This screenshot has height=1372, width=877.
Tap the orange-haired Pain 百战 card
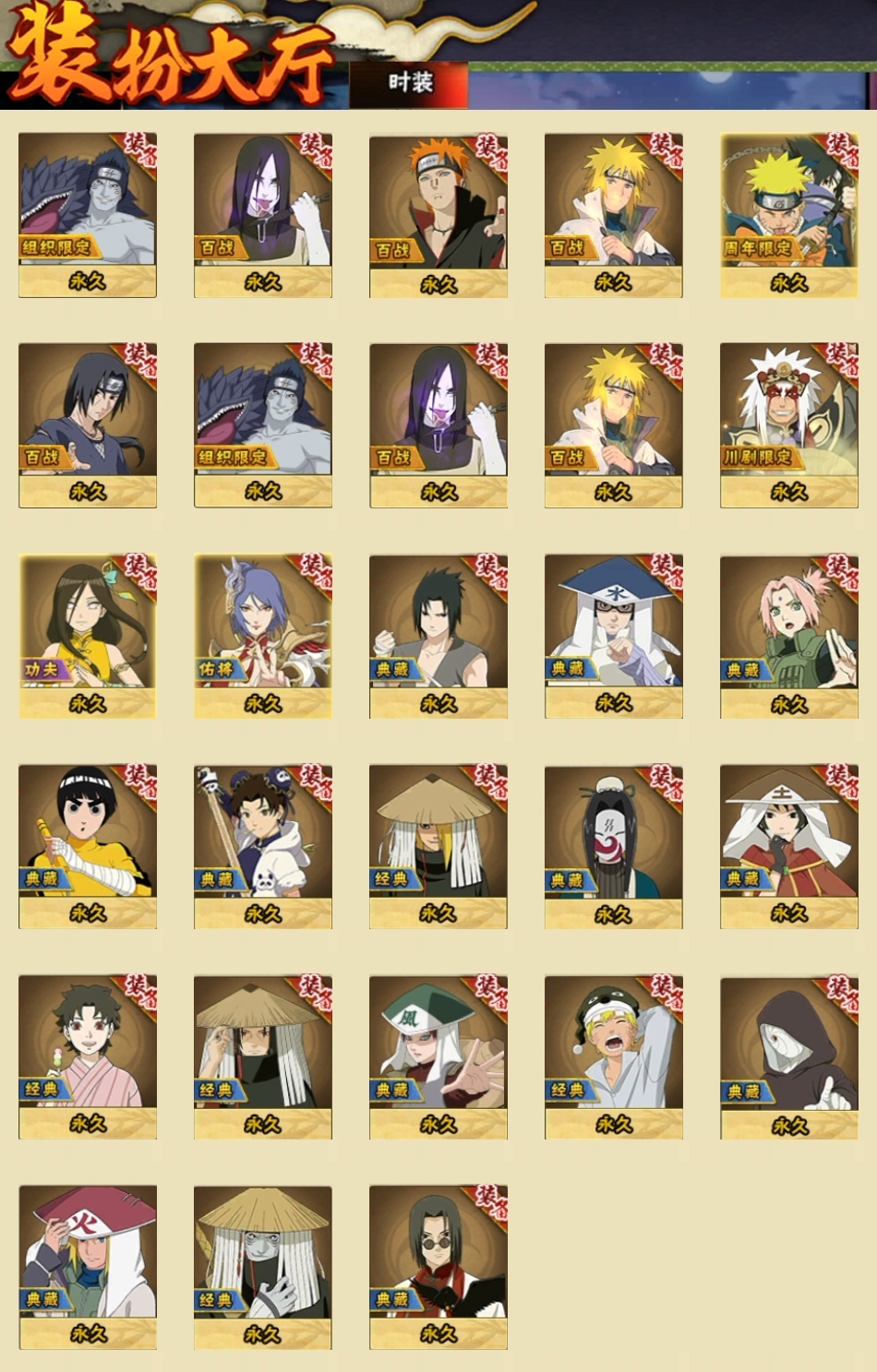438,214
